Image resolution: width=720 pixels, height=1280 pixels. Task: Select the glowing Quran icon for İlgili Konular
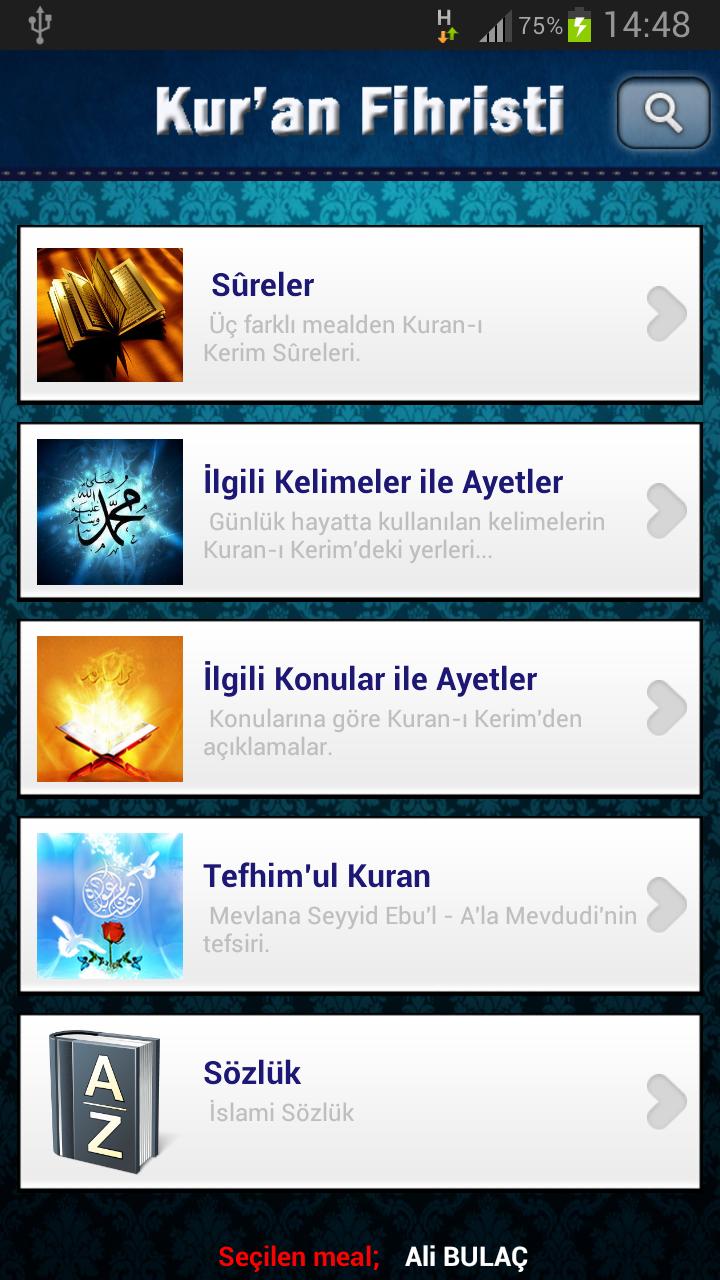[x=108, y=706]
